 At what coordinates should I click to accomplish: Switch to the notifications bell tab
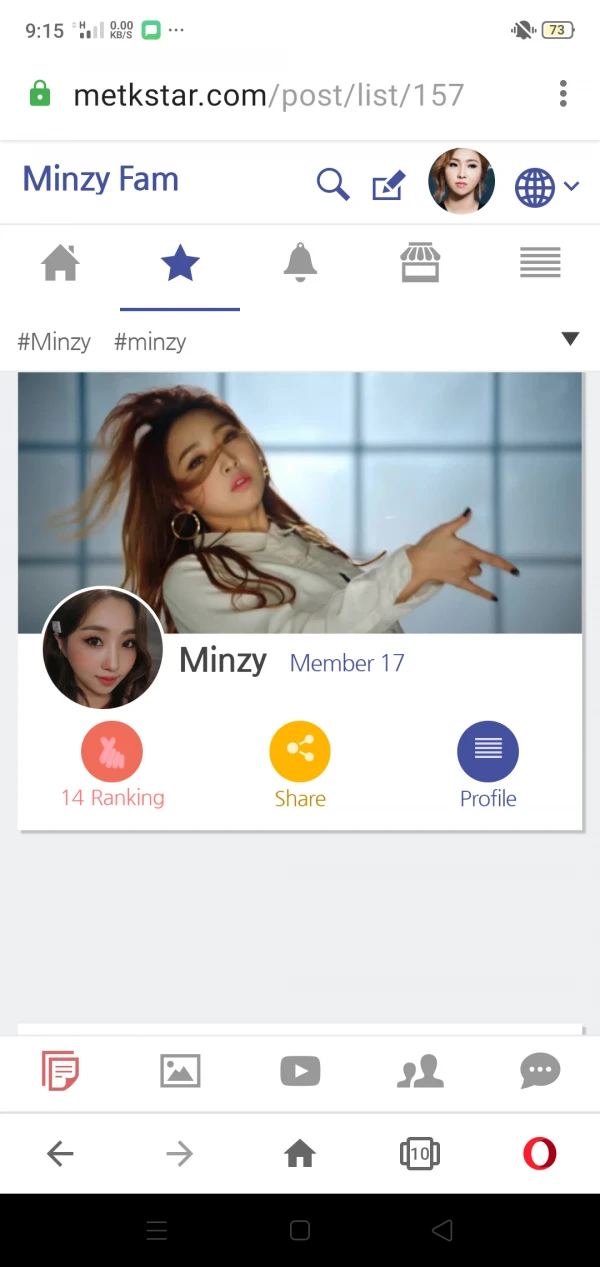[x=300, y=264]
